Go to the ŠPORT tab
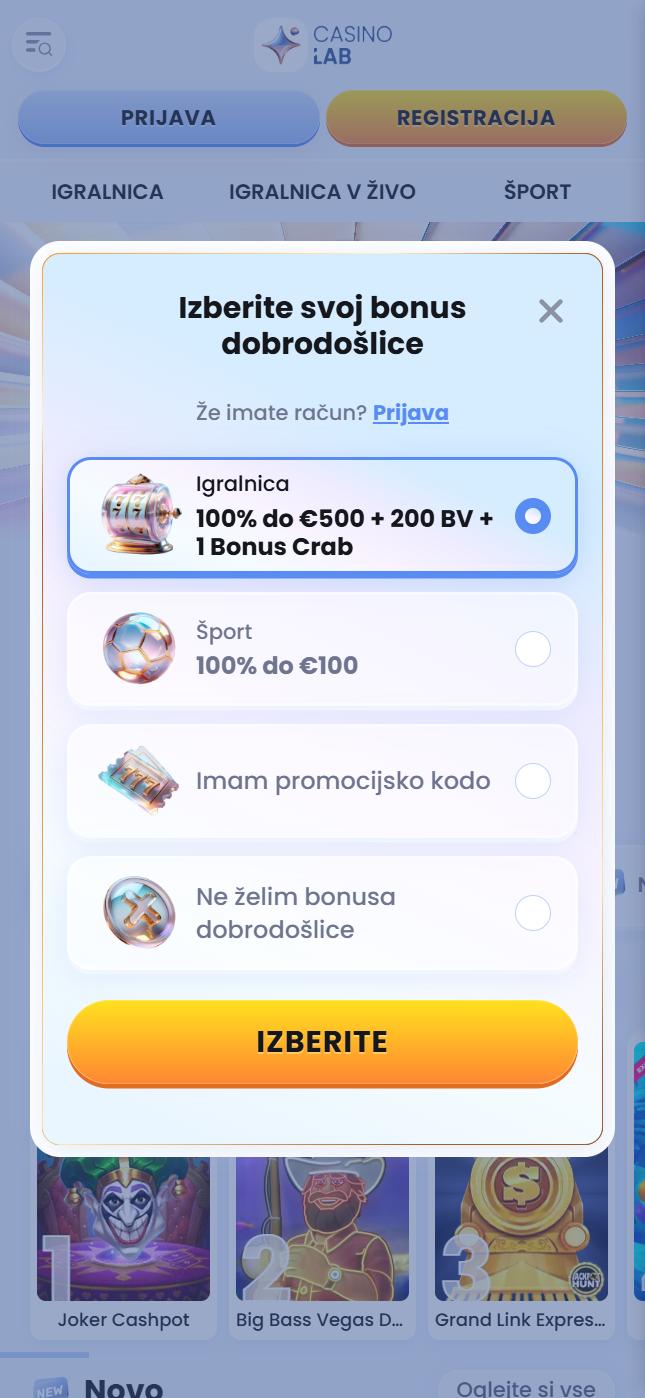The image size is (645, 1398). pyautogui.click(x=537, y=191)
